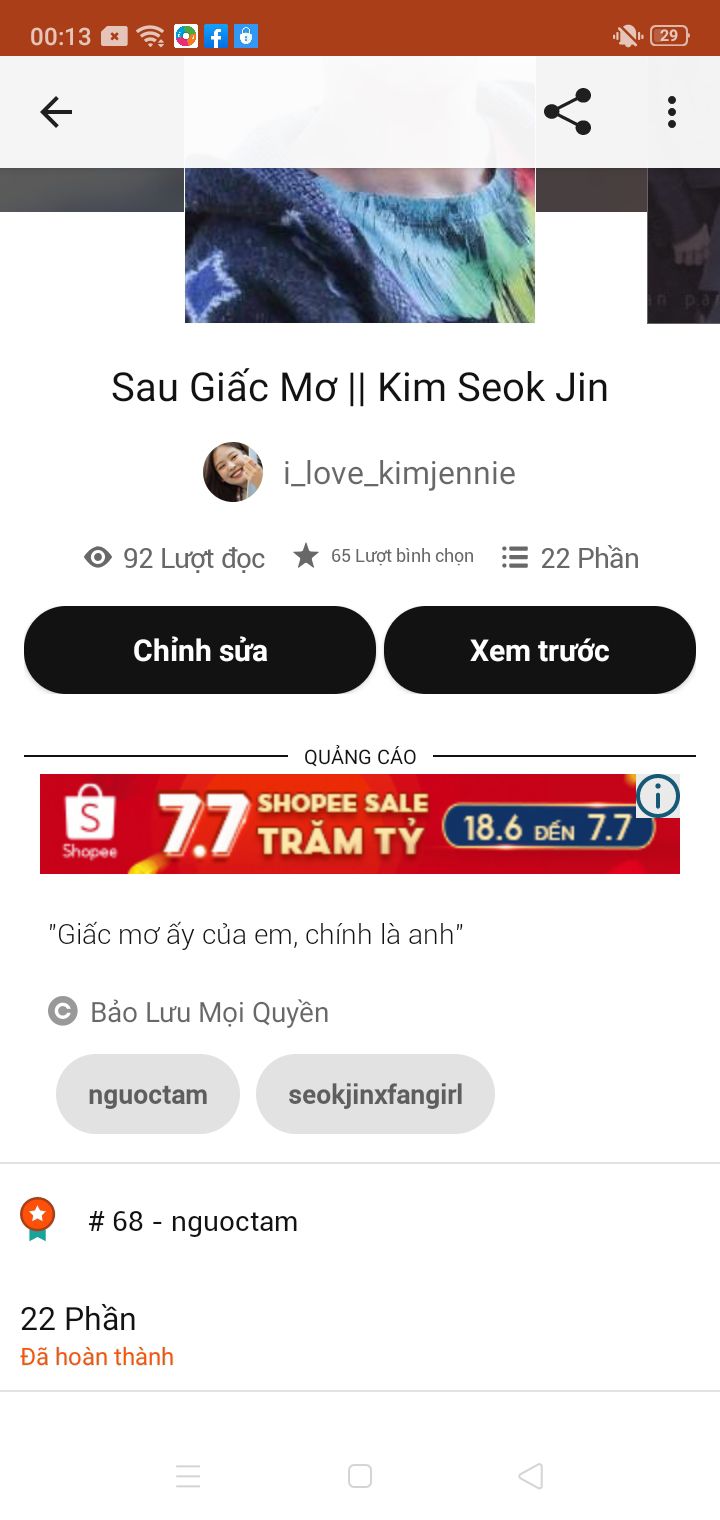Tap the Xem trước button

pyautogui.click(x=540, y=650)
